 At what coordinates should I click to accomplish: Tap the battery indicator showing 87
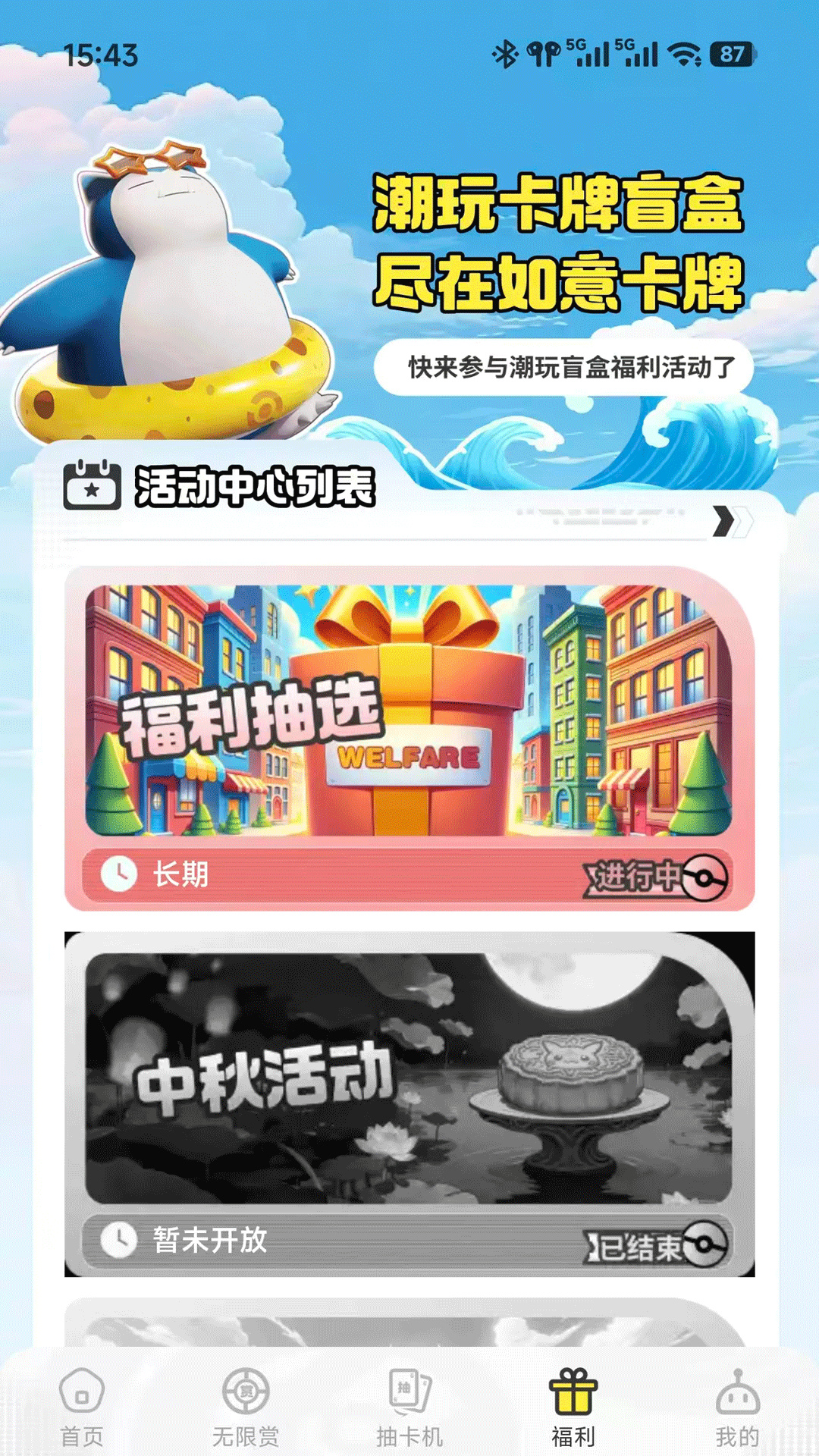click(733, 54)
